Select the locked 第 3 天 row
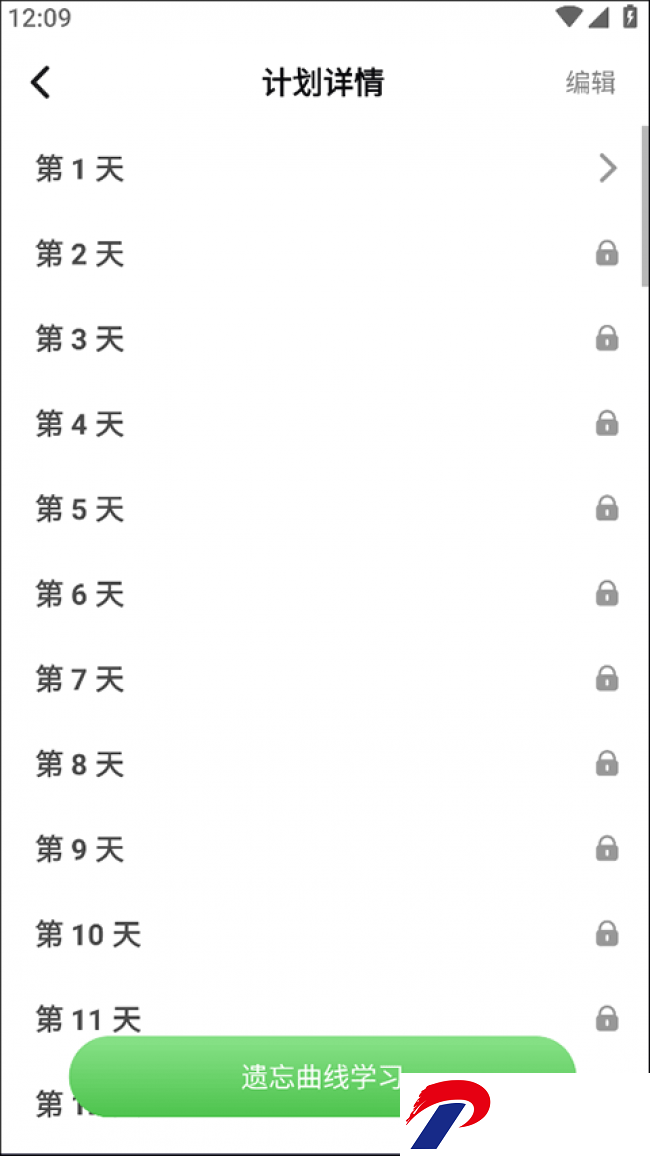This screenshot has height=1156, width=650. point(325,339)
